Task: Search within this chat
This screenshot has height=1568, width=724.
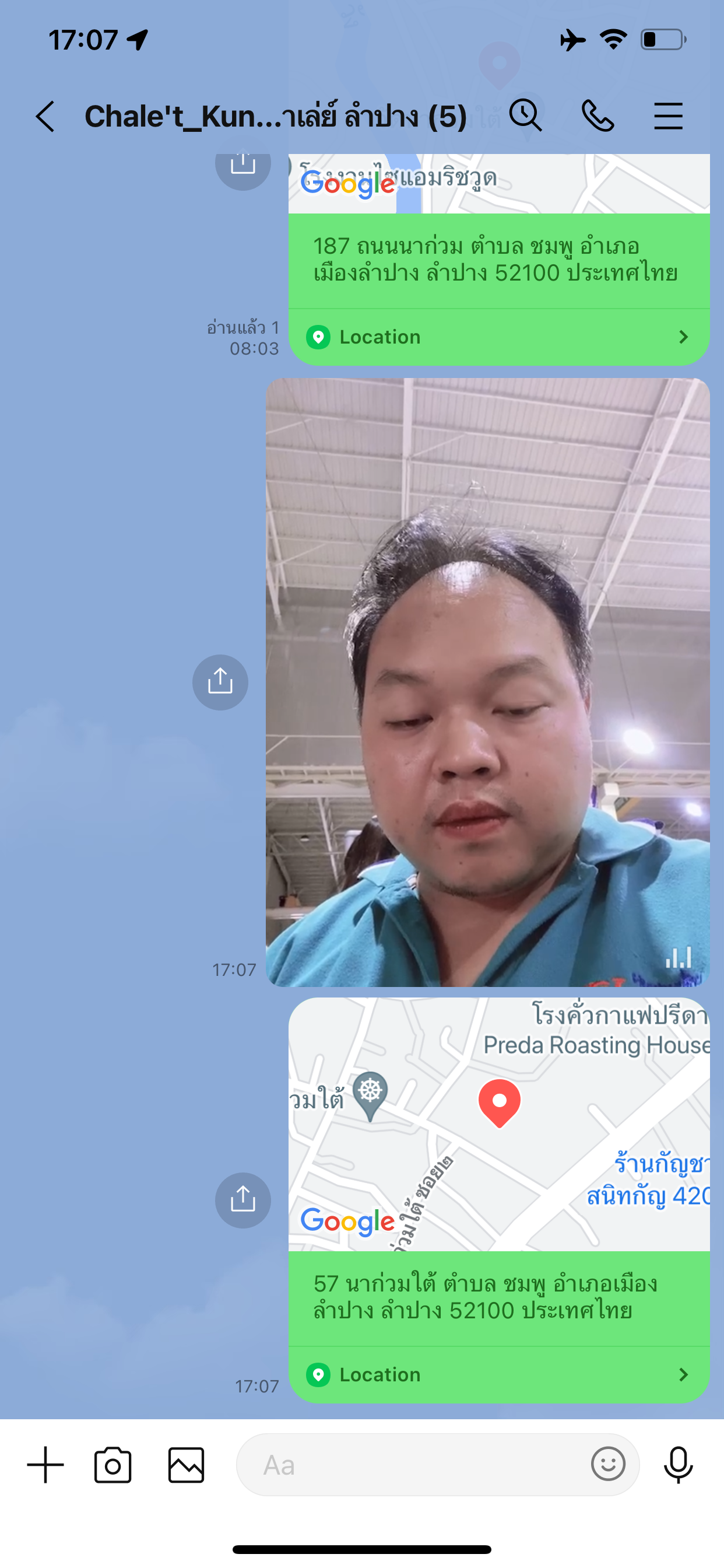Action: point(525,115)
